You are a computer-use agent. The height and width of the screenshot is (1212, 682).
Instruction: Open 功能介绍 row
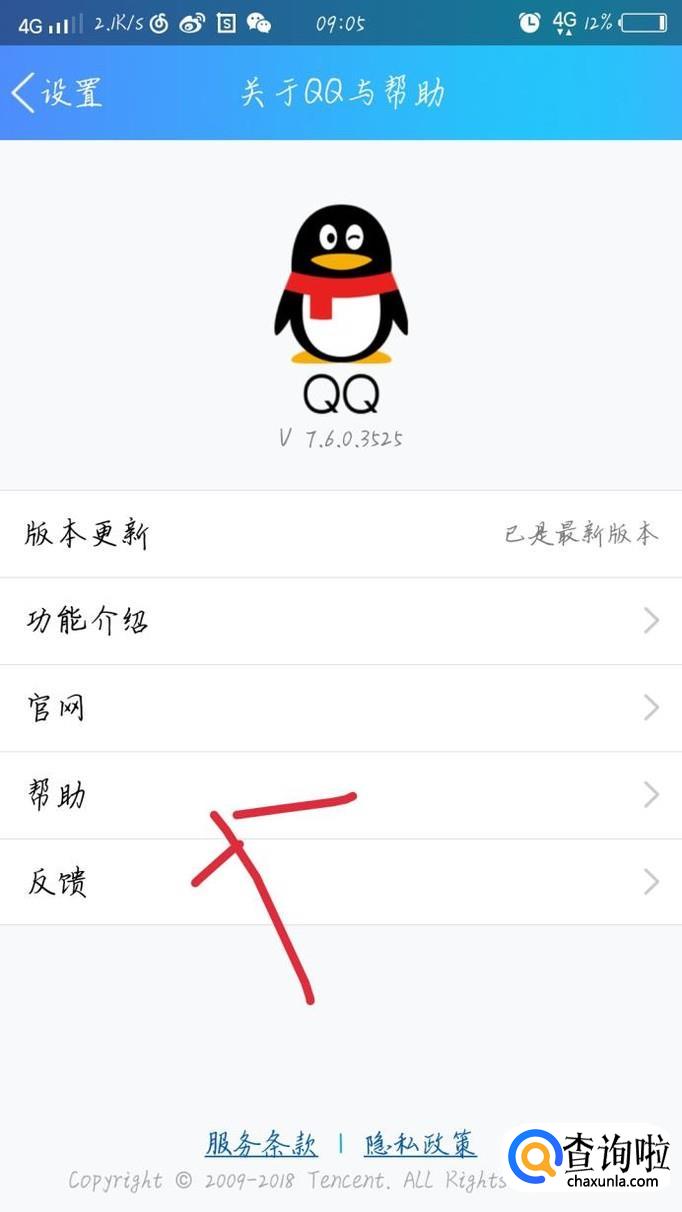(340, 621)
